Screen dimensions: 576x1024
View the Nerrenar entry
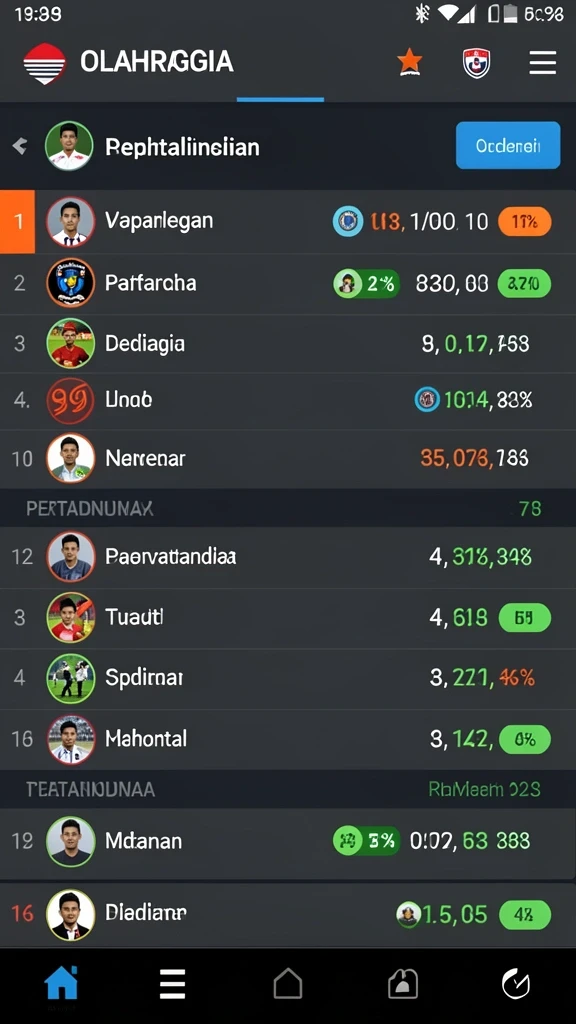click(x=288, y=458)
